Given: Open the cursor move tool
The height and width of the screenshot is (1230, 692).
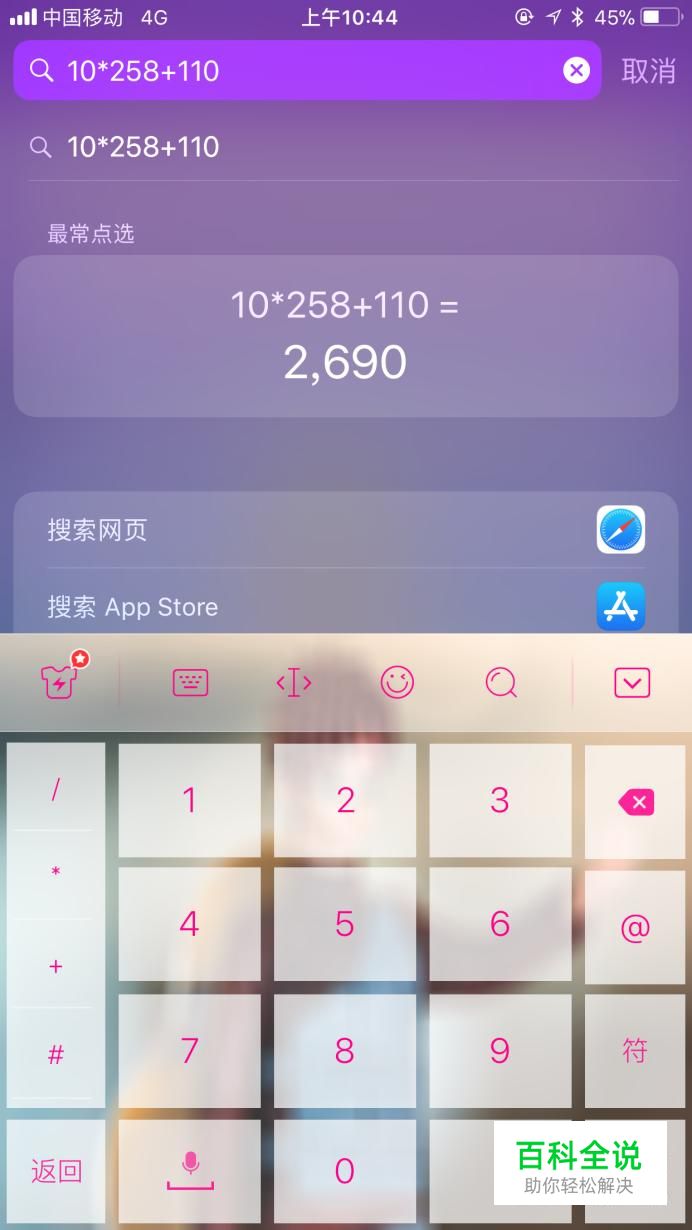Looking at the screenshot, I should [x=294, y=683].
